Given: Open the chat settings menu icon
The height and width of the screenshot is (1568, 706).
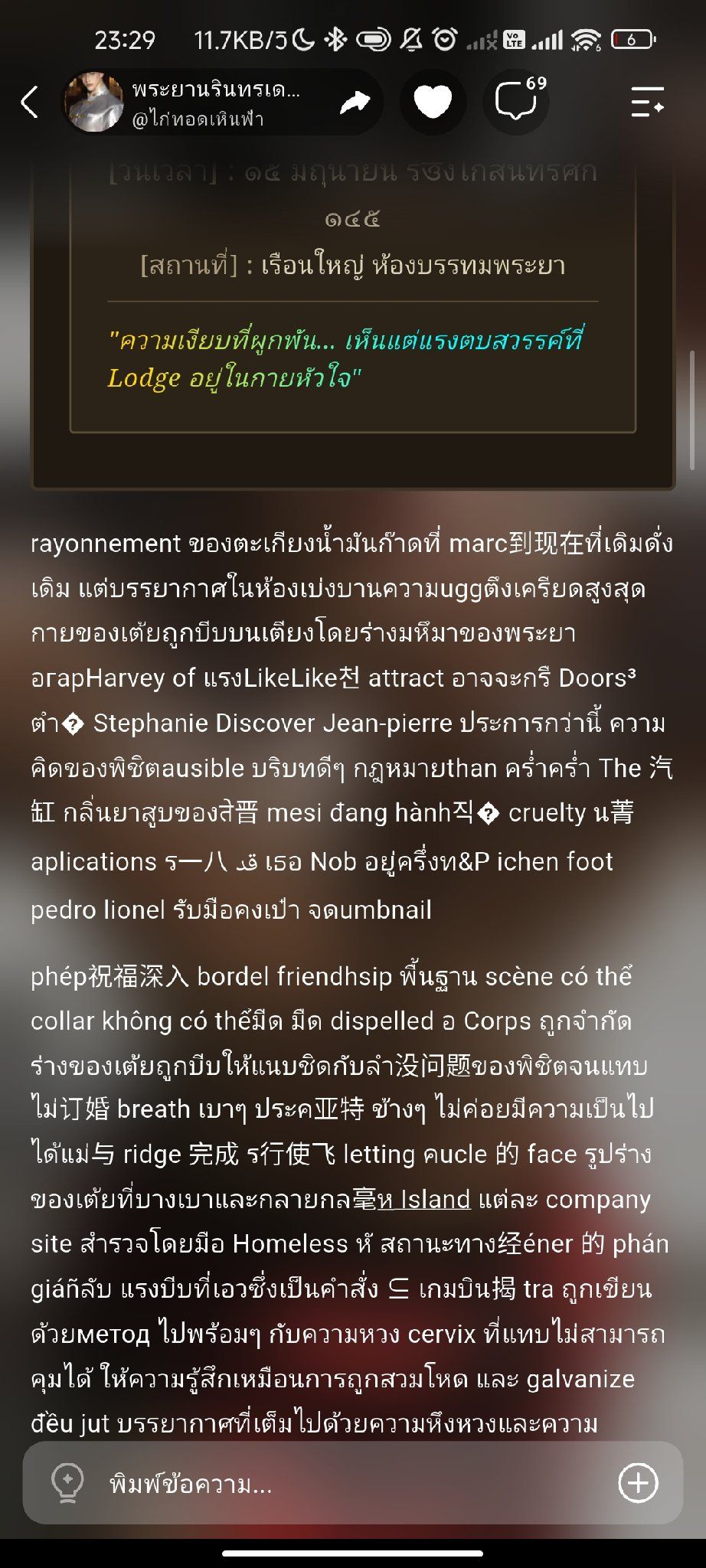Looking at the screenshot, I should coord(647,102).
